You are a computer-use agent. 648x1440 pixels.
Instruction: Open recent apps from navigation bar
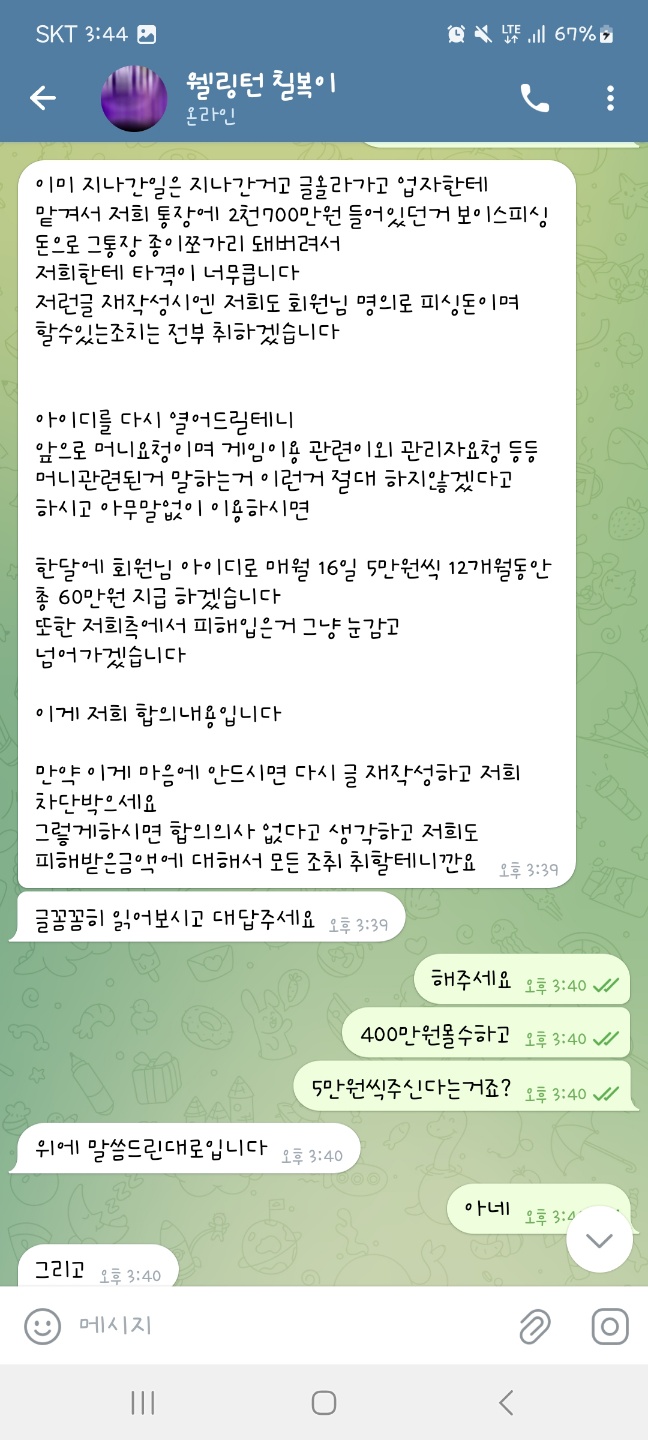142,1402
